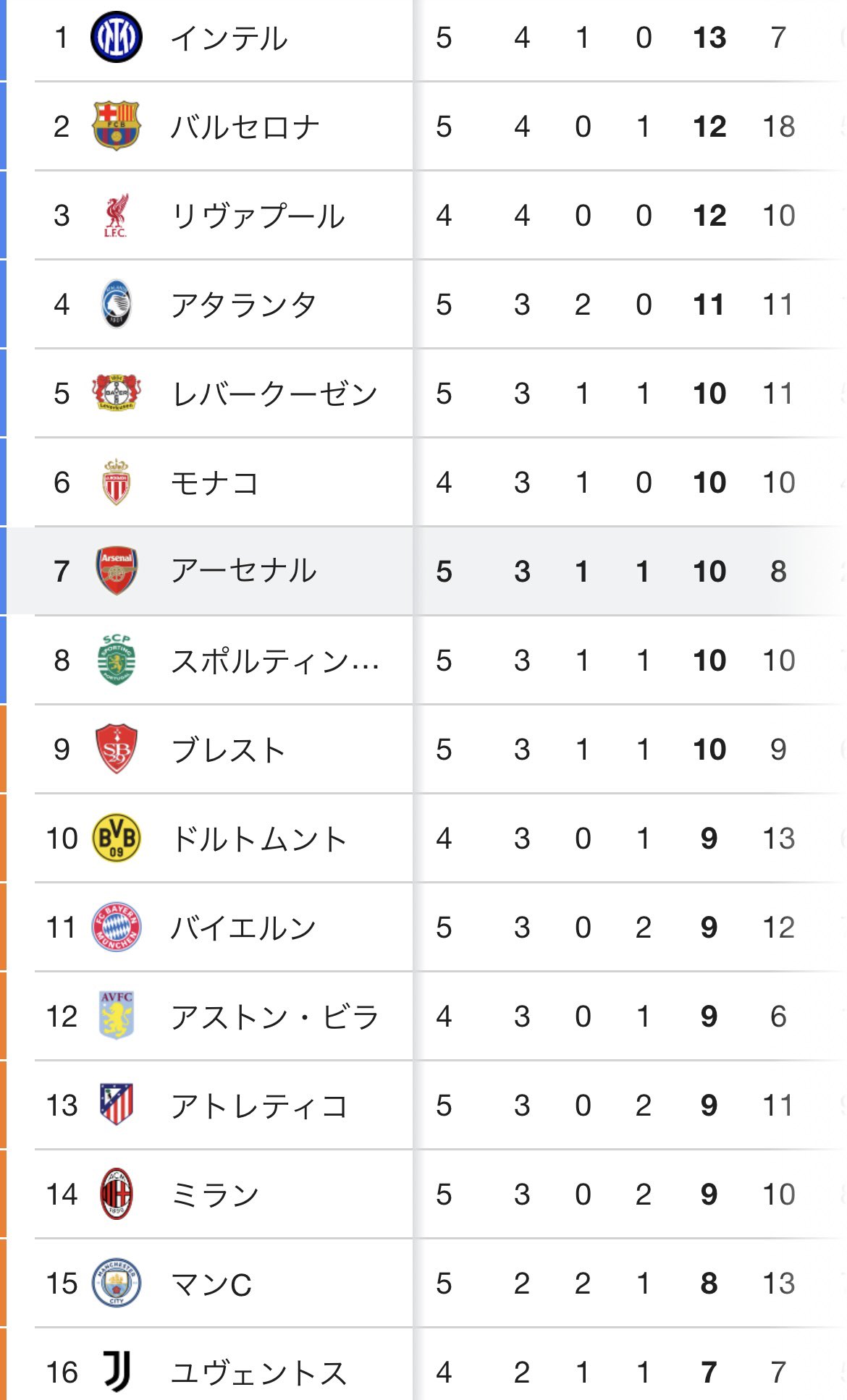847x1400 pixels.
Task: Tap the レバークーゼン row
Action: [423, 394]
